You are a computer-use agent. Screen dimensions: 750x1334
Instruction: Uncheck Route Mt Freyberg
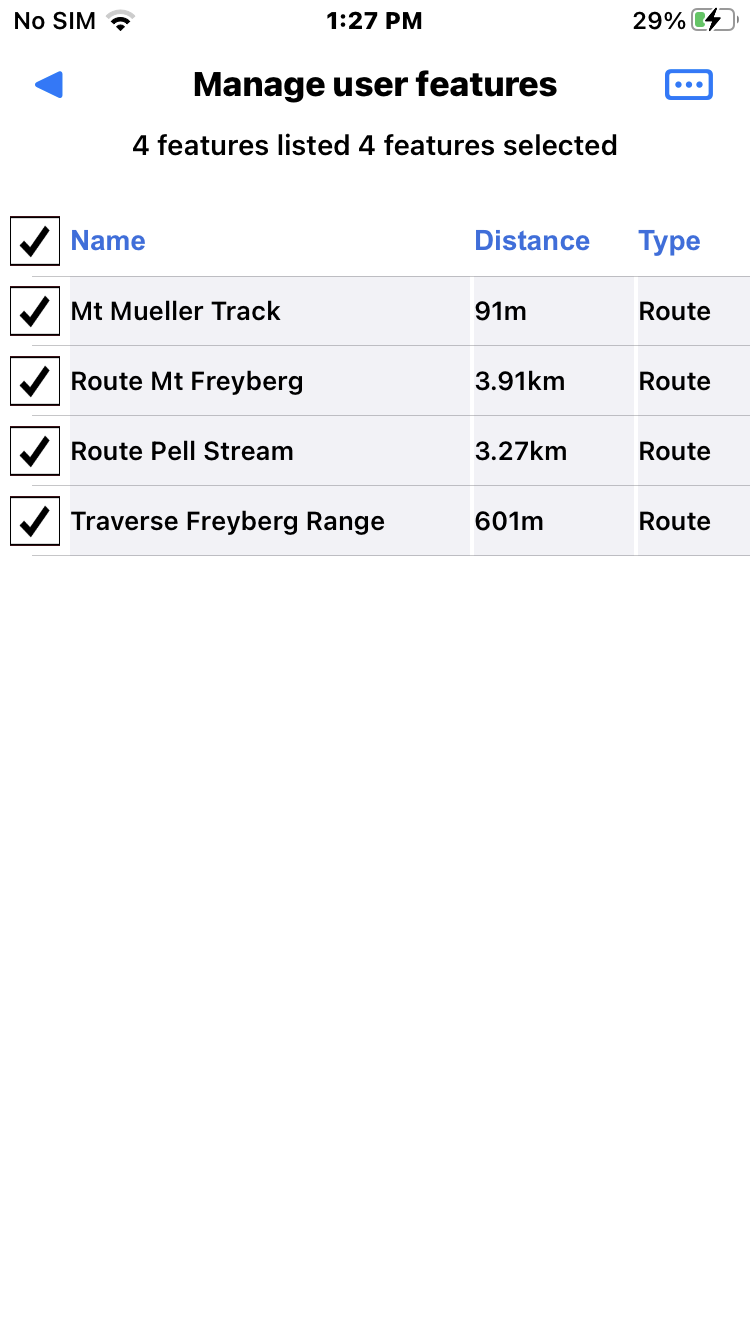(x=34, y=381)
